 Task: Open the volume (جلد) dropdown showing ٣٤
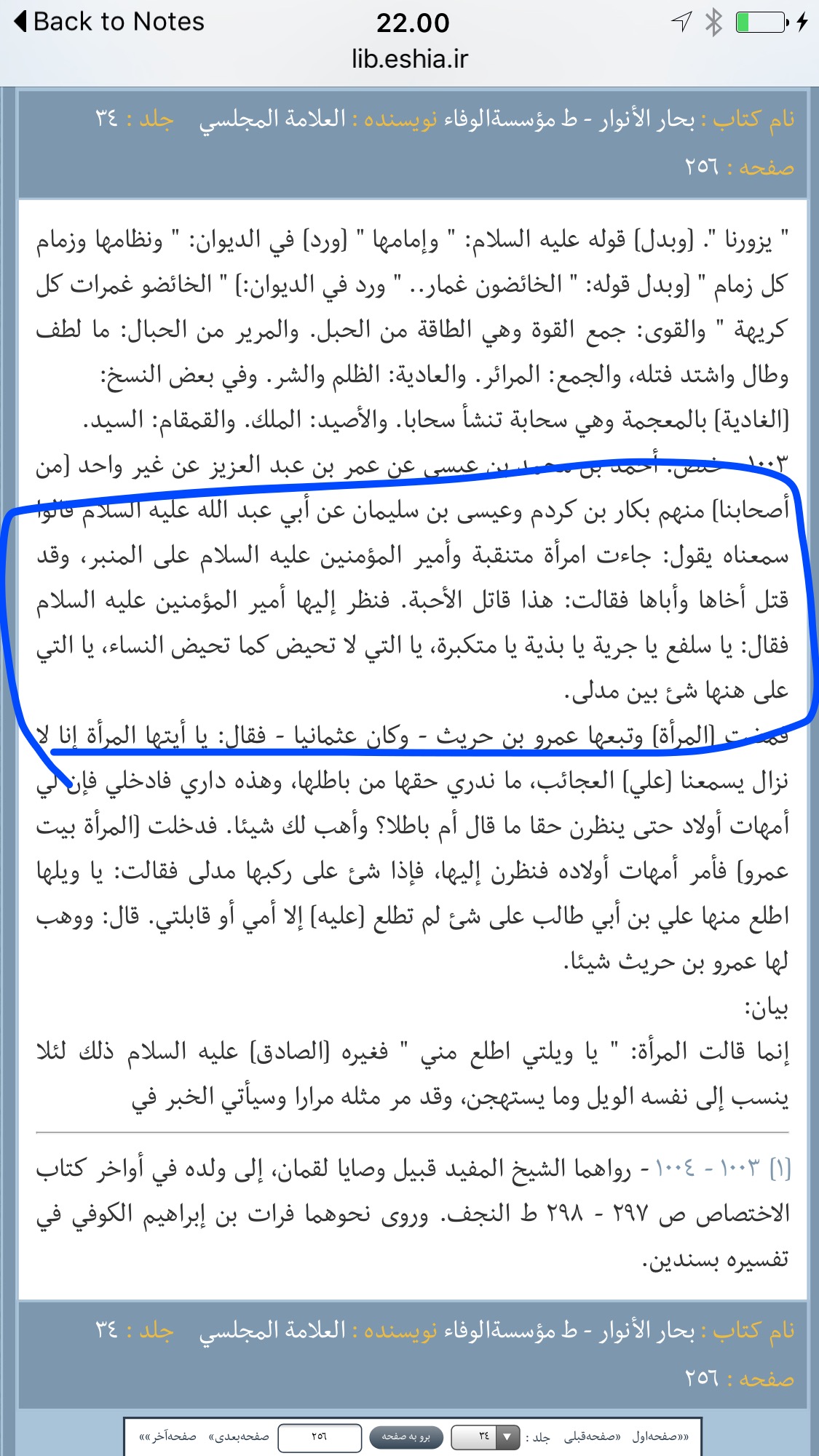(x=486, y=1436)
